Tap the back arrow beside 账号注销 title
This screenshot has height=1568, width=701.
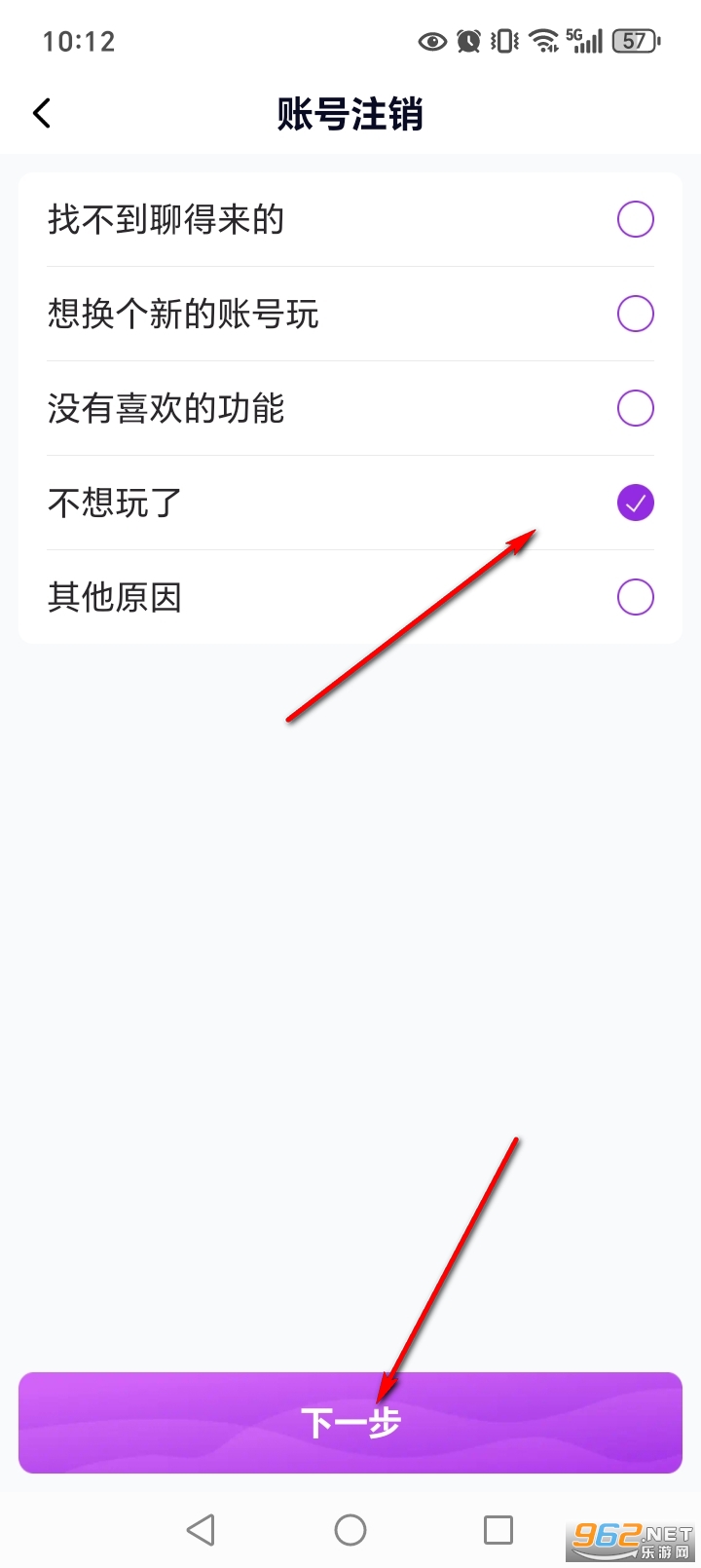click(41, 113)
